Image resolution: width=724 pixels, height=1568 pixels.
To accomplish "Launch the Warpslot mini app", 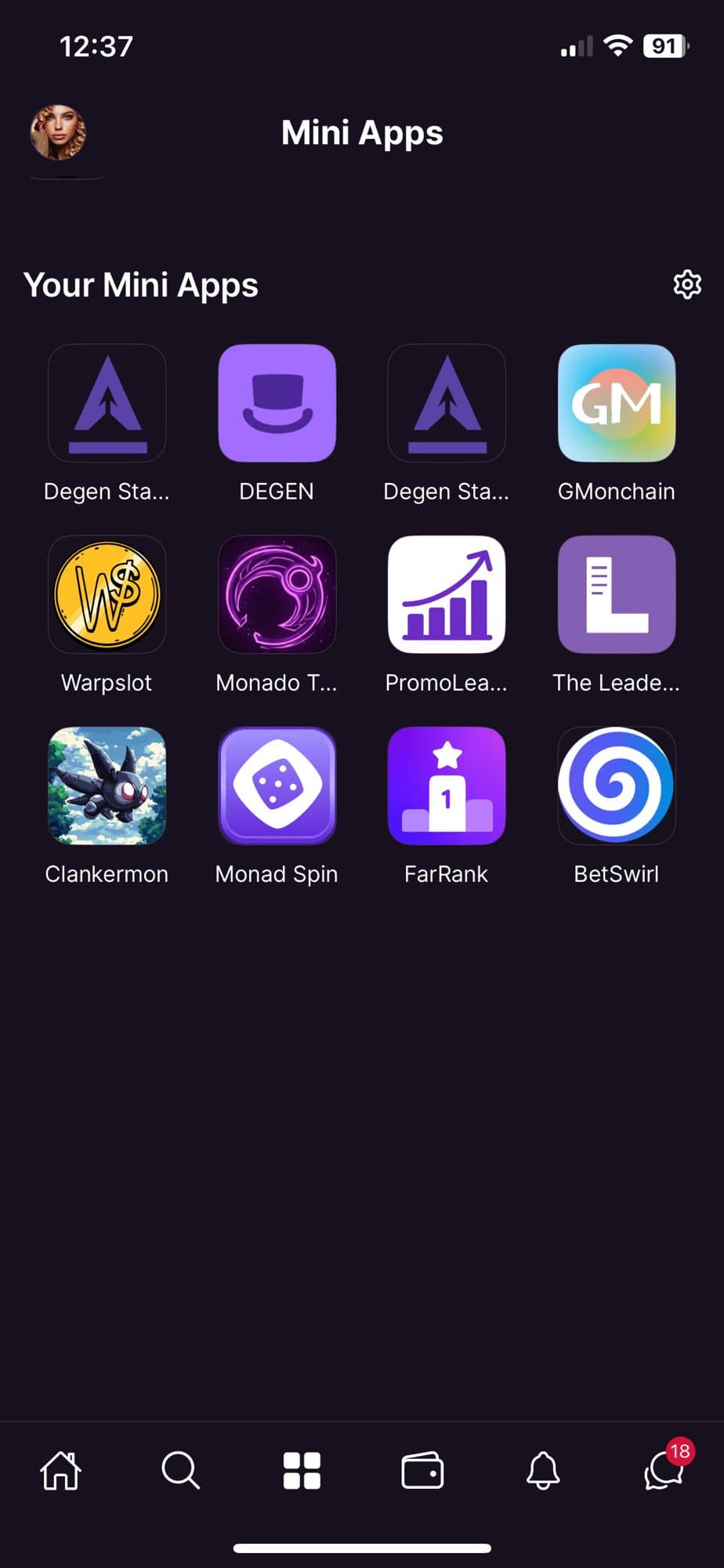I will [x=107, y=594].
